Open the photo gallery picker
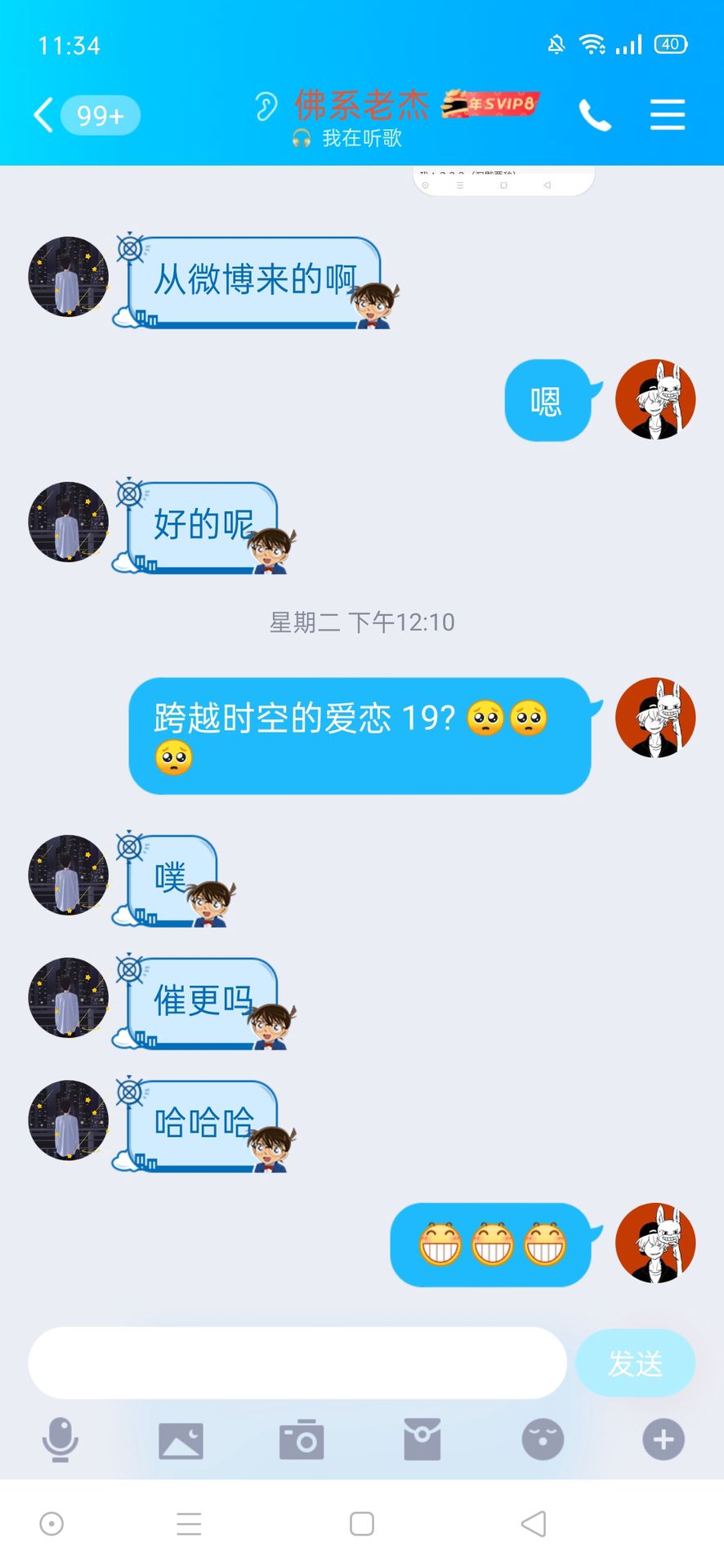 [x=181, y=1440]
